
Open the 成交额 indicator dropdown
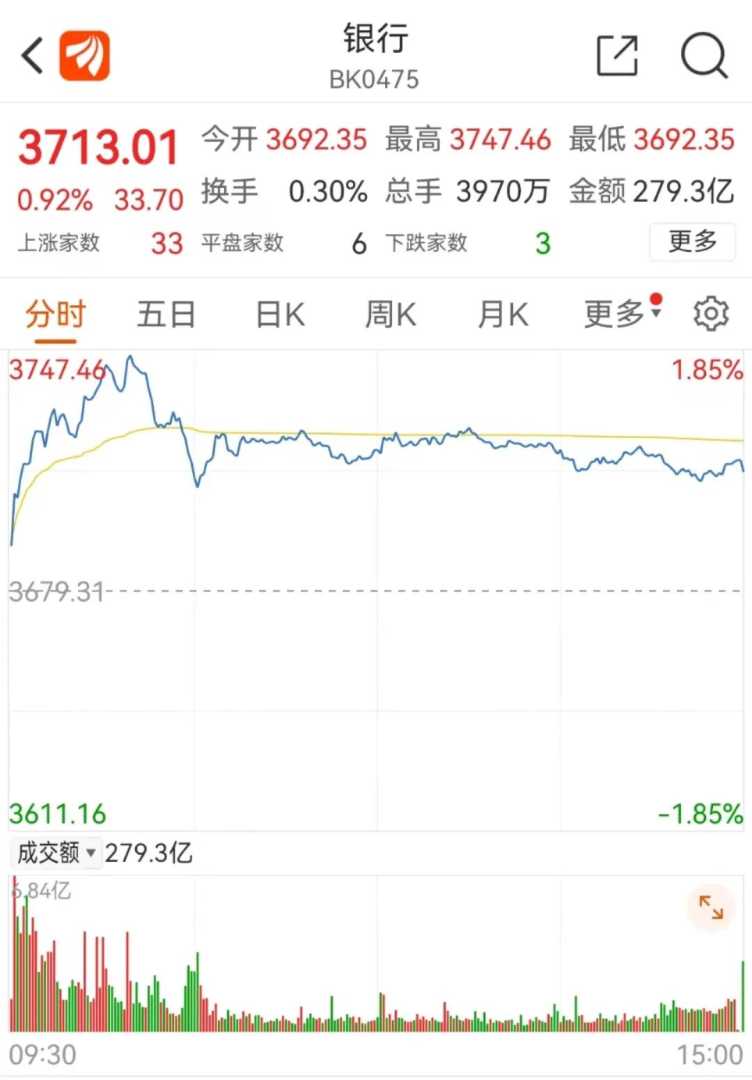(x=57, y=853)
